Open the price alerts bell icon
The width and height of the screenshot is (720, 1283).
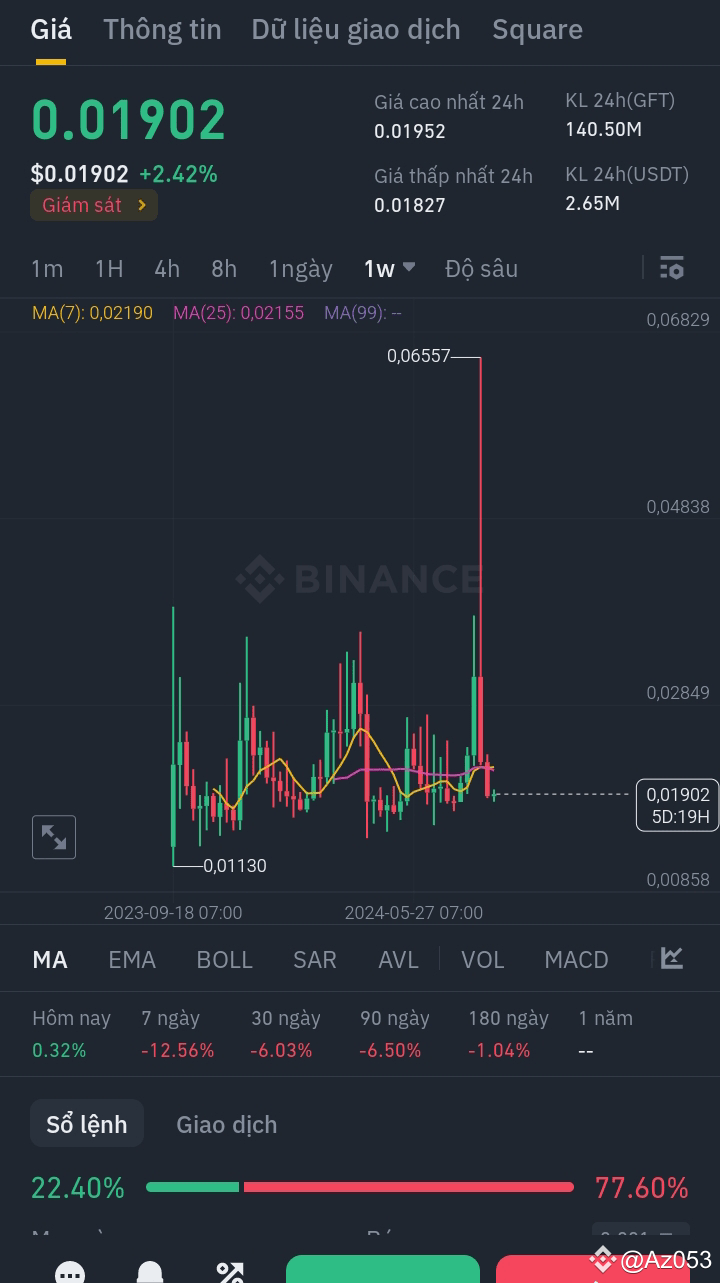(x=150, y=1271)
